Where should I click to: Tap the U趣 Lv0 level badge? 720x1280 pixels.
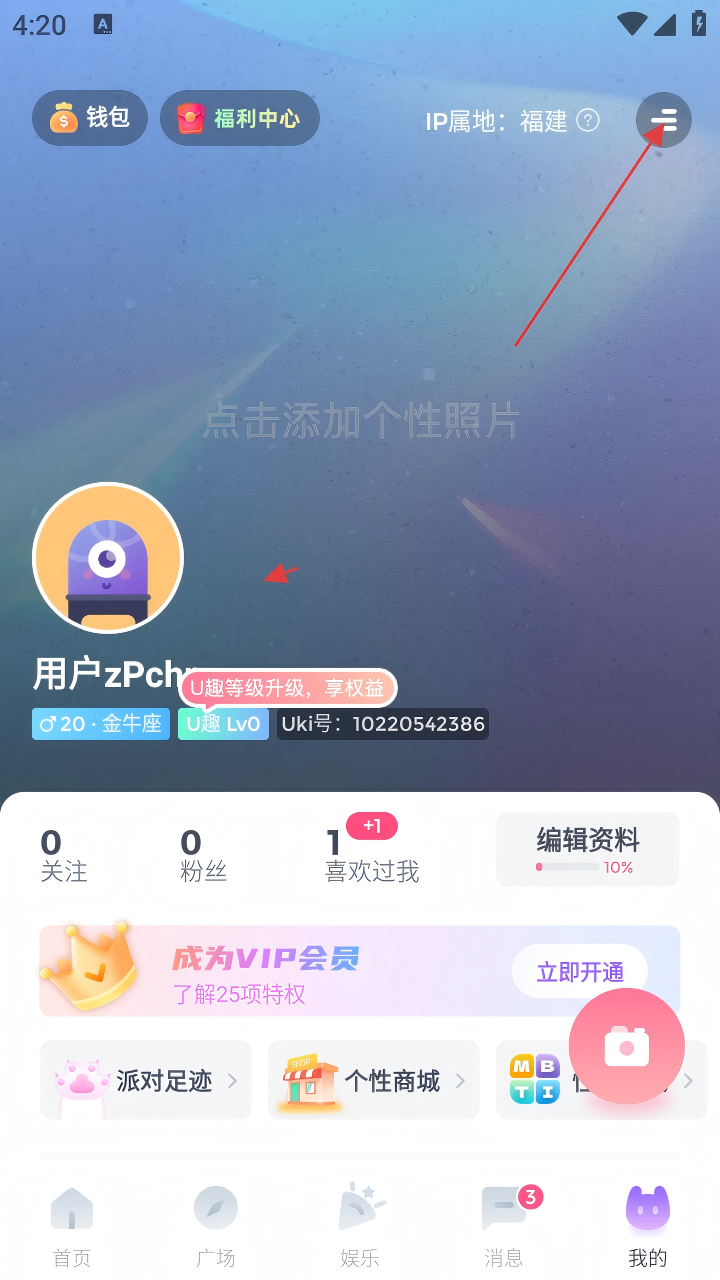(x=223, y=724)
